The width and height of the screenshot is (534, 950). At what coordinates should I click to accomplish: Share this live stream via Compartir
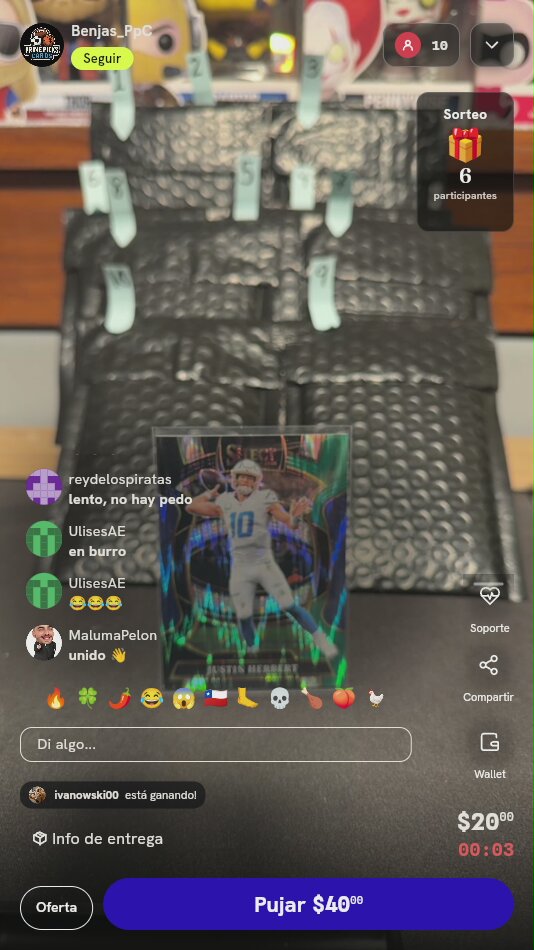click(x=488, y=678)
